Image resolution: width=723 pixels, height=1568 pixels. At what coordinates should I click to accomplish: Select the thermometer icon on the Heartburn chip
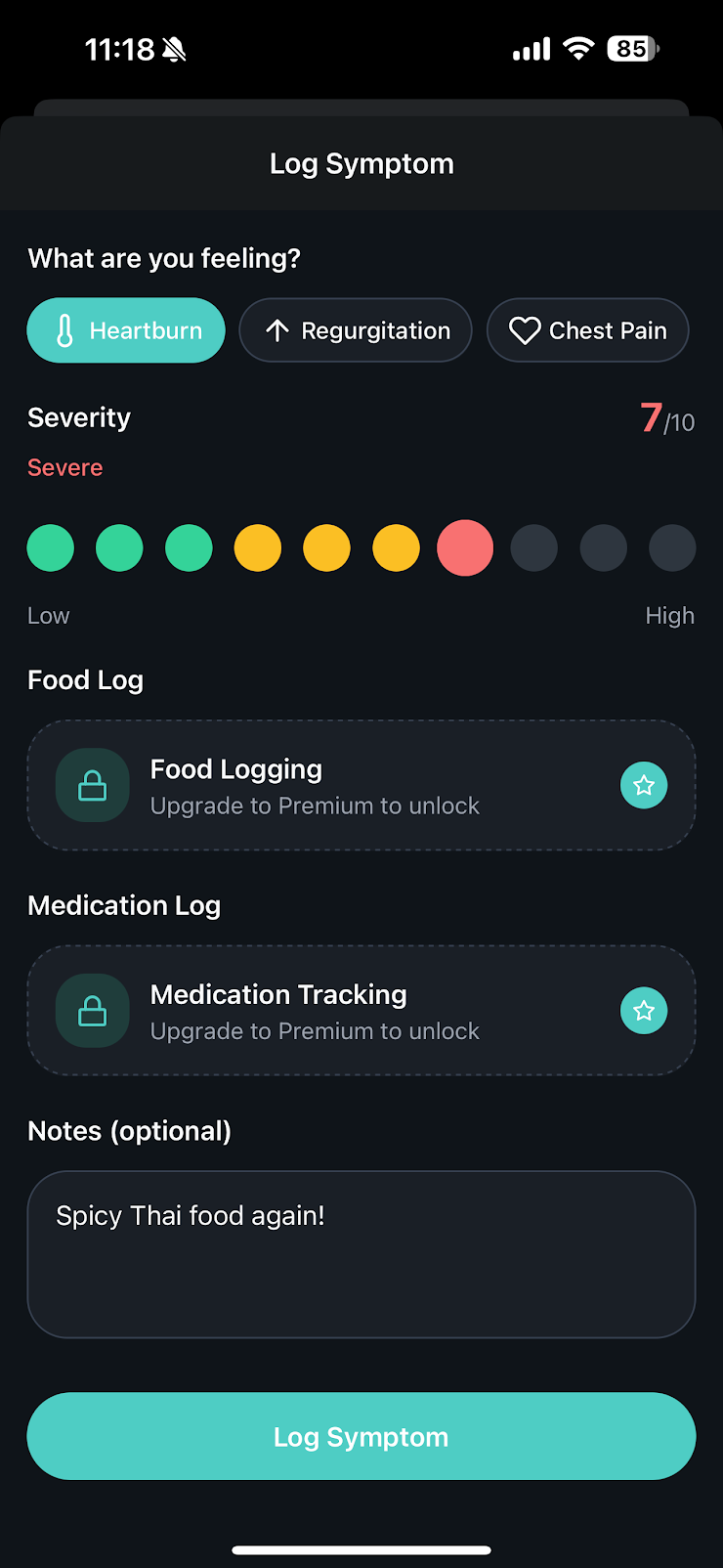pos(64,330)
